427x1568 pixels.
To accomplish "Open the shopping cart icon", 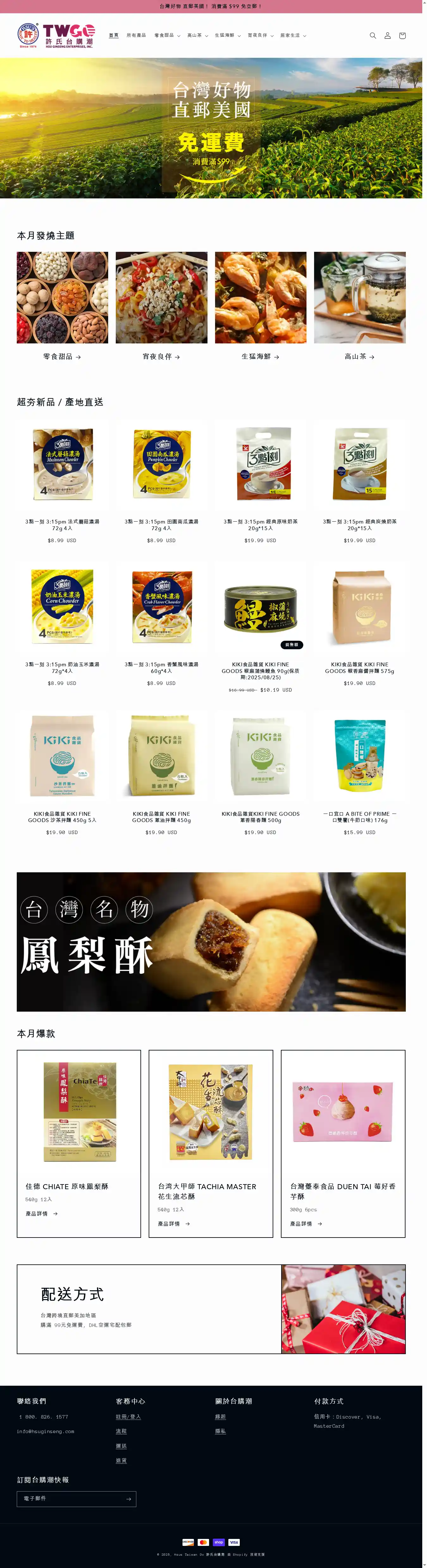I will click(402, 36).
